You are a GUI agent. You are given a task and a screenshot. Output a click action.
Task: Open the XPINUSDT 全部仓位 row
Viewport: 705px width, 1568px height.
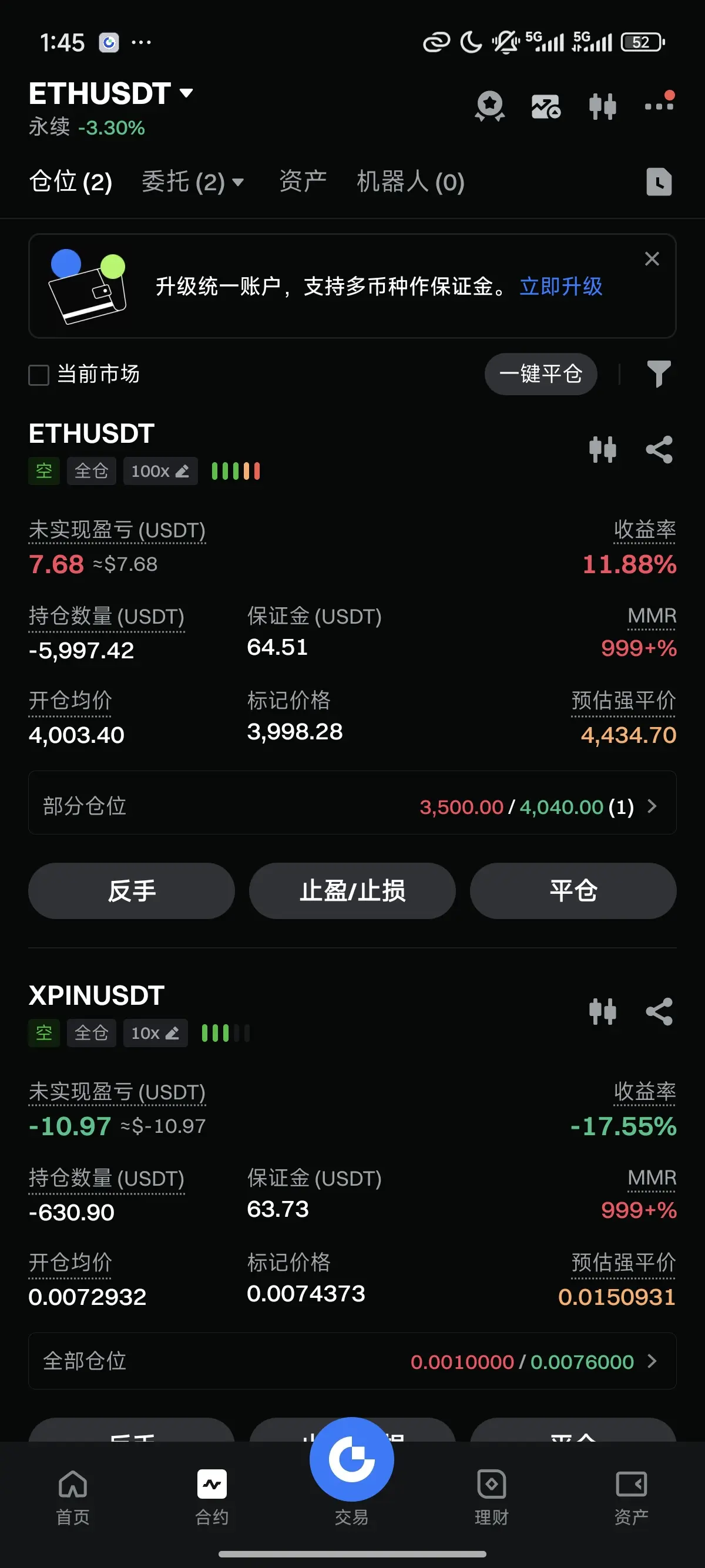pyautogui.click(x=352, y=1361)
